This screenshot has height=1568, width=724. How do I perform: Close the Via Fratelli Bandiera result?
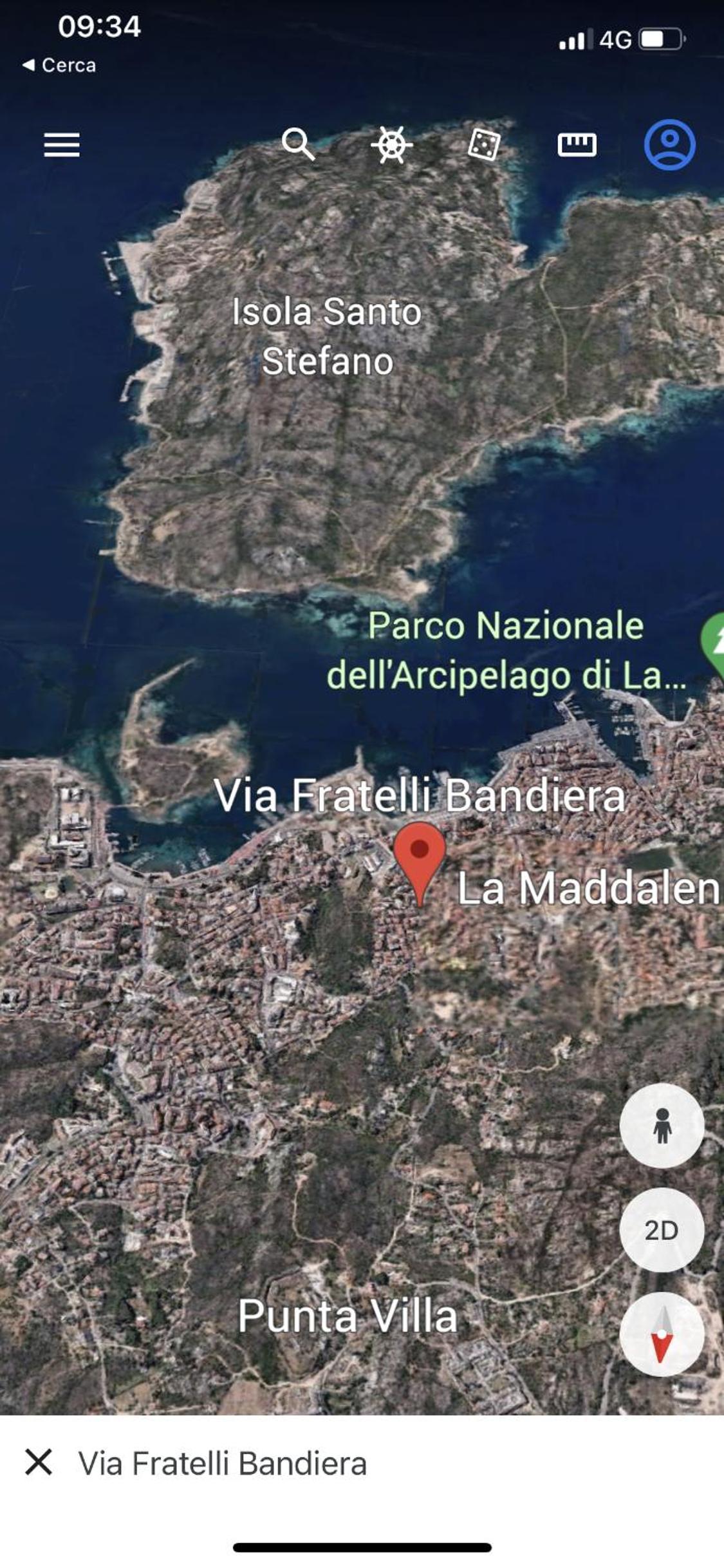coord(39,1462)
